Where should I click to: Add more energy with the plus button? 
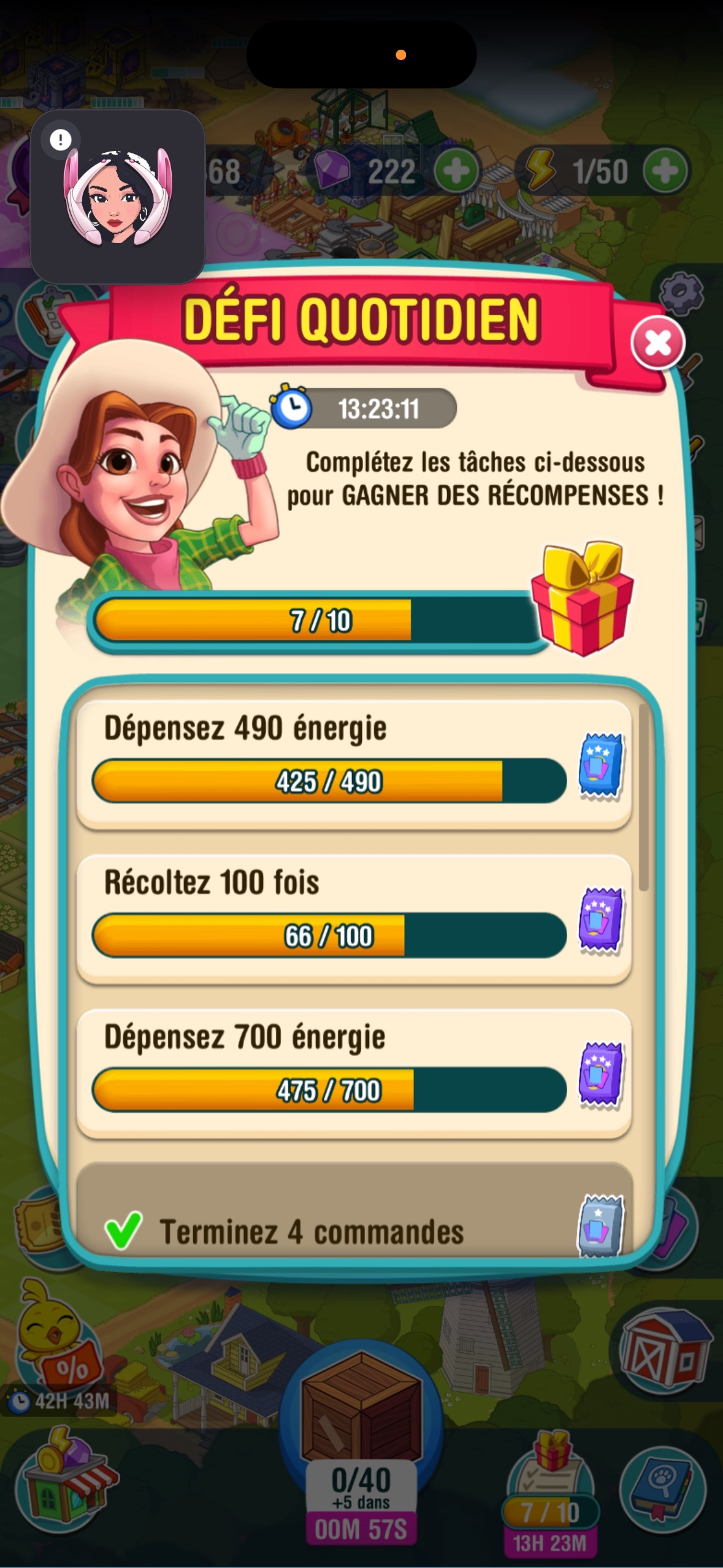[665, 171]
